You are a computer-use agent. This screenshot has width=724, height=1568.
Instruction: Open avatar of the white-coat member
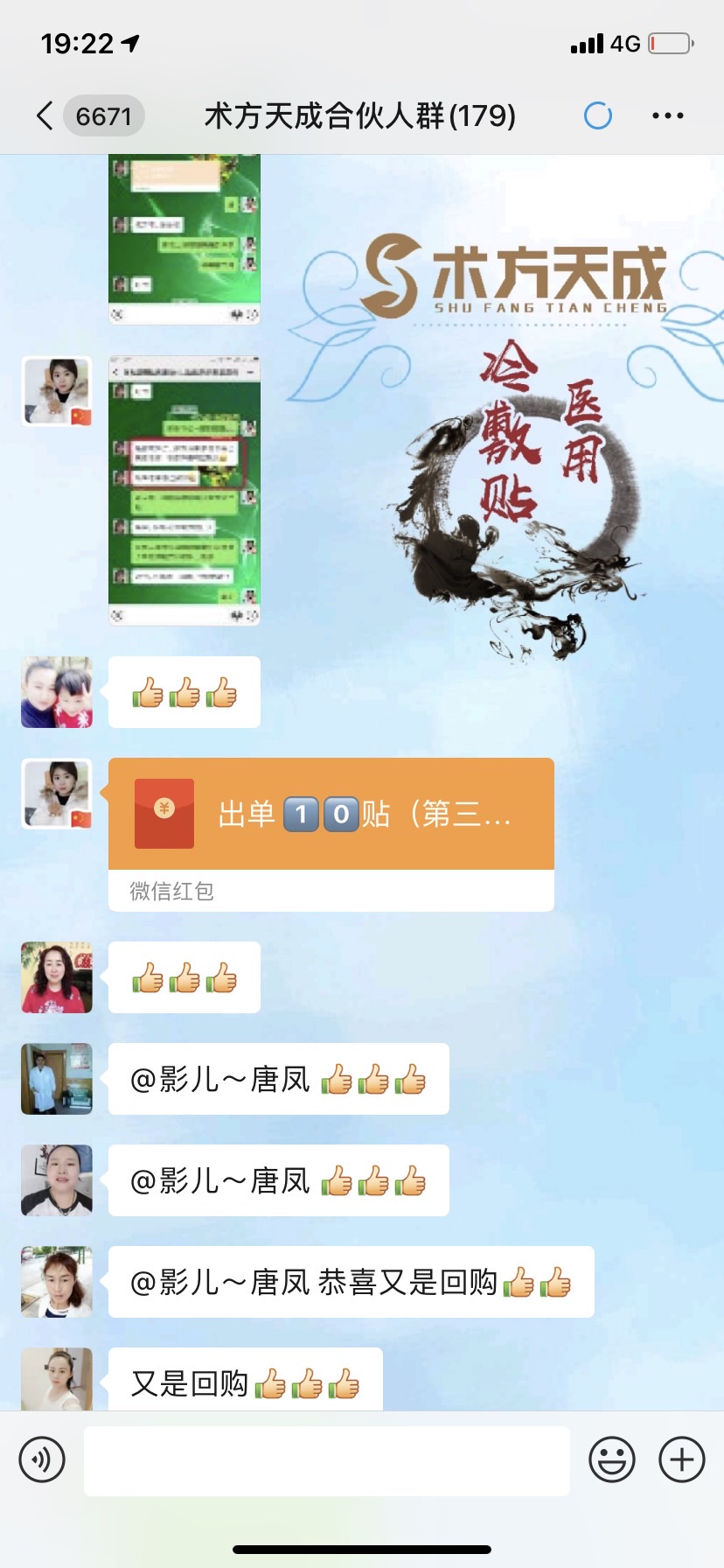(x=57, y=1079)
